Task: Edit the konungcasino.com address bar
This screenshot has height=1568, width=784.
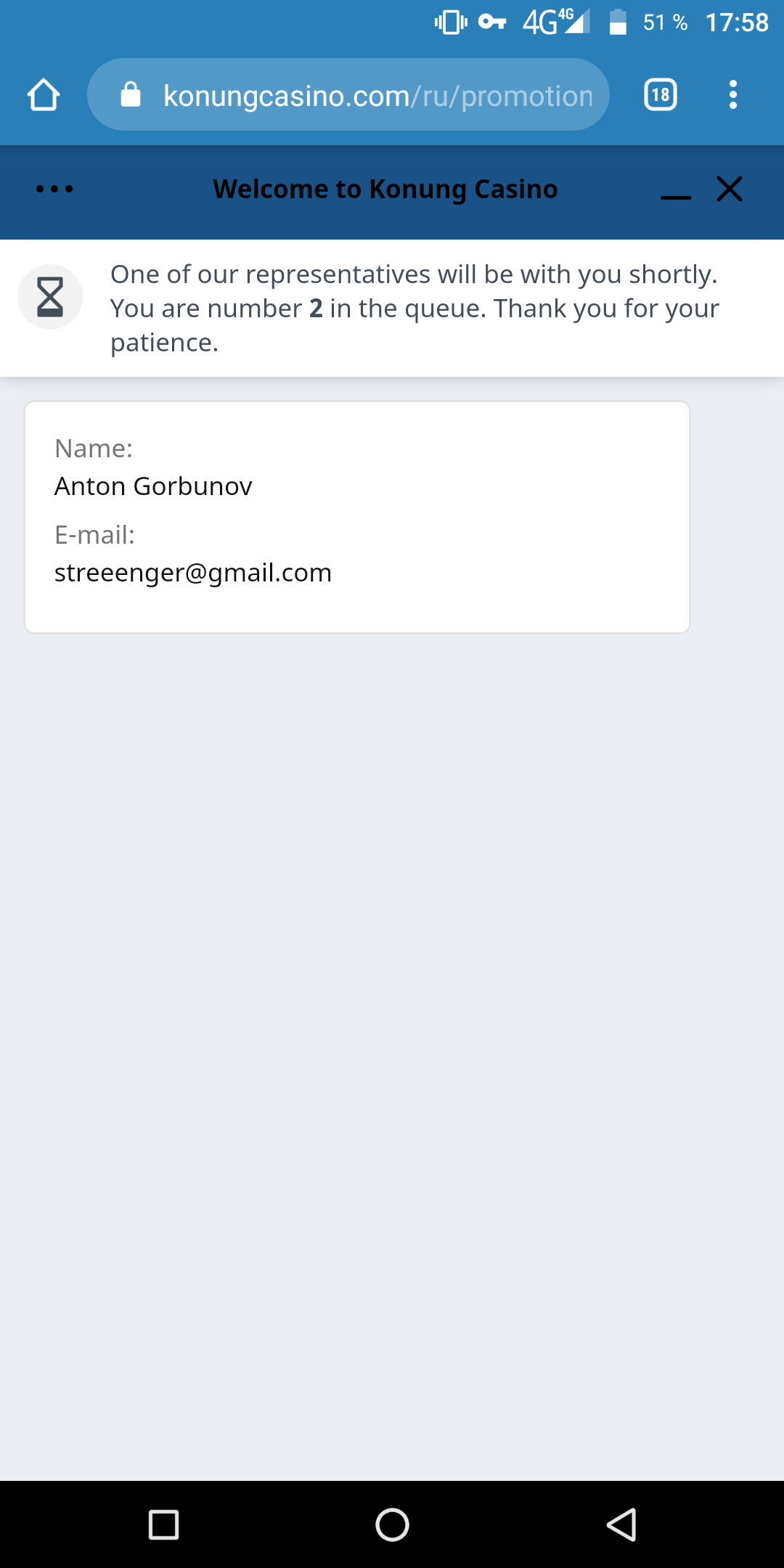Action: pyautogui.click(x=348, y=94)
